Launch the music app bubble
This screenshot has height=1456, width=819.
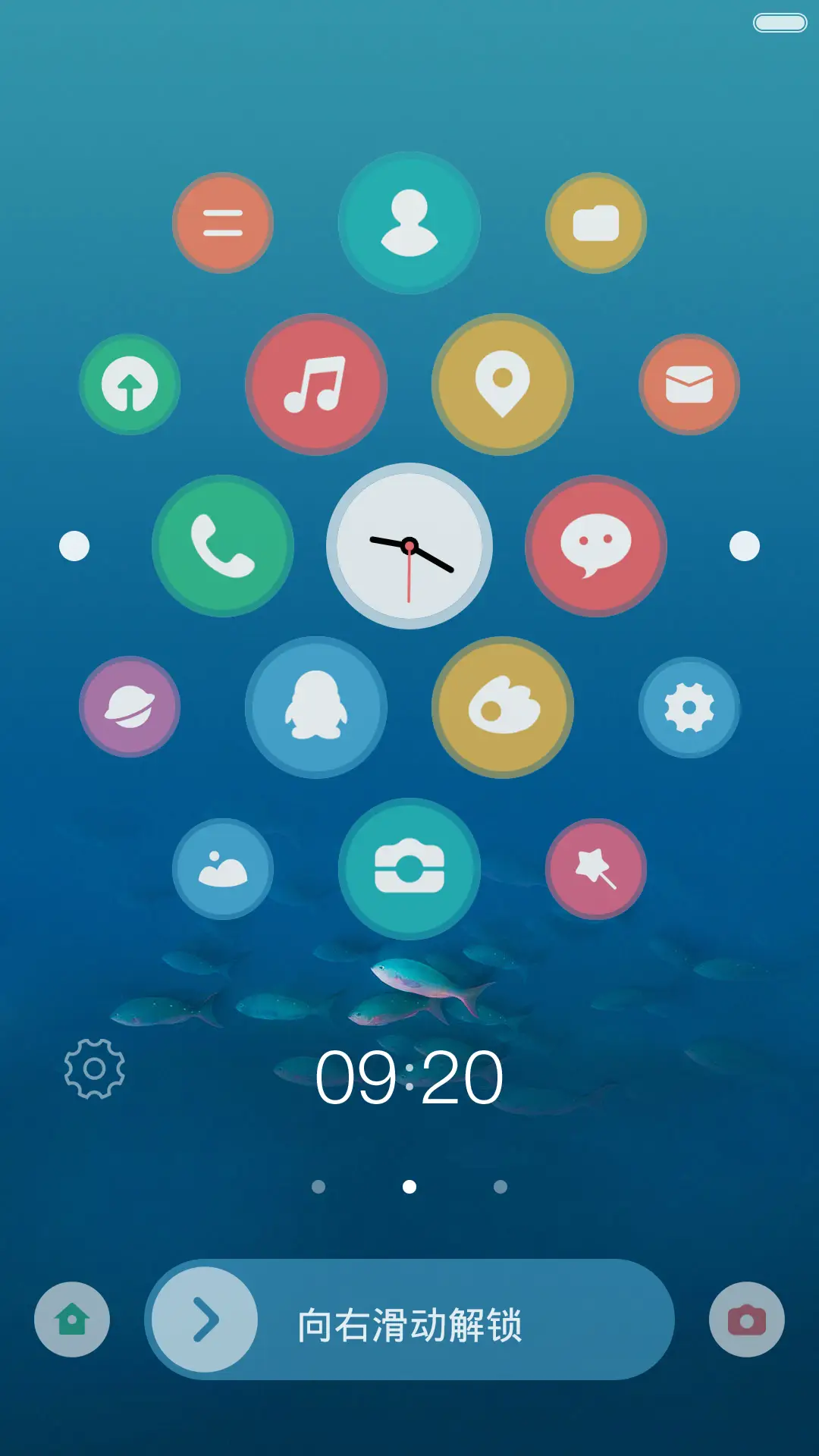point(316,384)
